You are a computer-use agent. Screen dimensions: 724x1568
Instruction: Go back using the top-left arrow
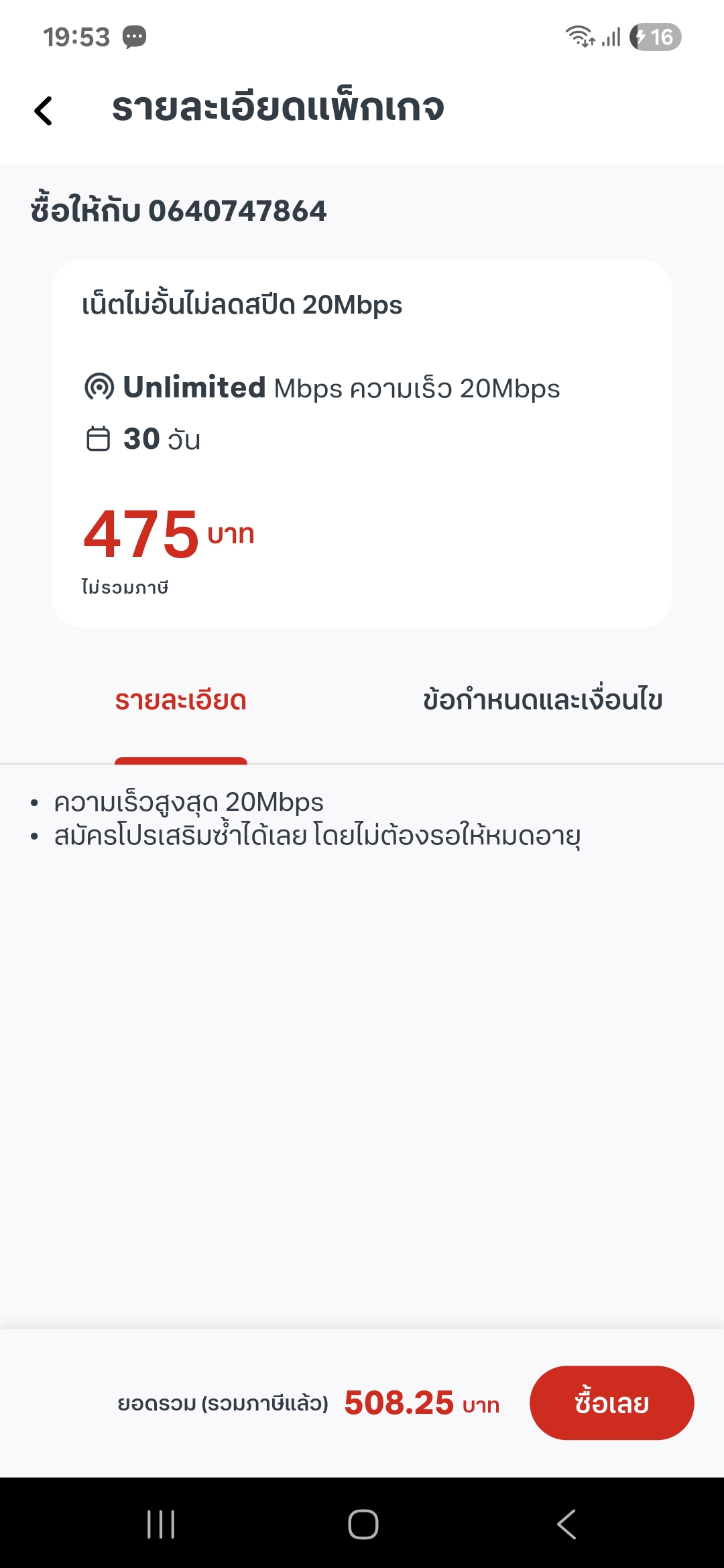tap(44, 111)
